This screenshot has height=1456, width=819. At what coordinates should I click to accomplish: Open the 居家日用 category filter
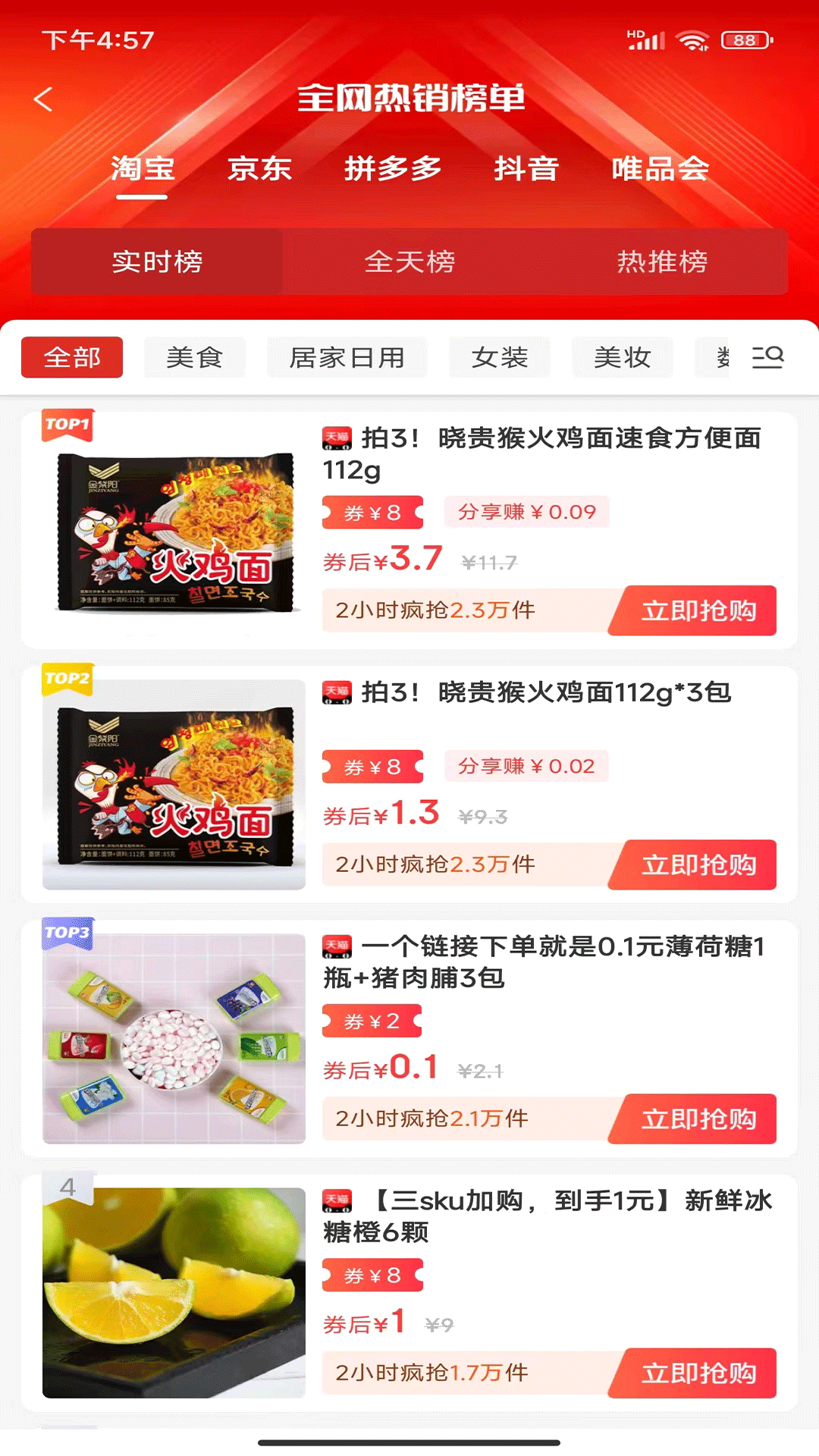coord(347,357)
